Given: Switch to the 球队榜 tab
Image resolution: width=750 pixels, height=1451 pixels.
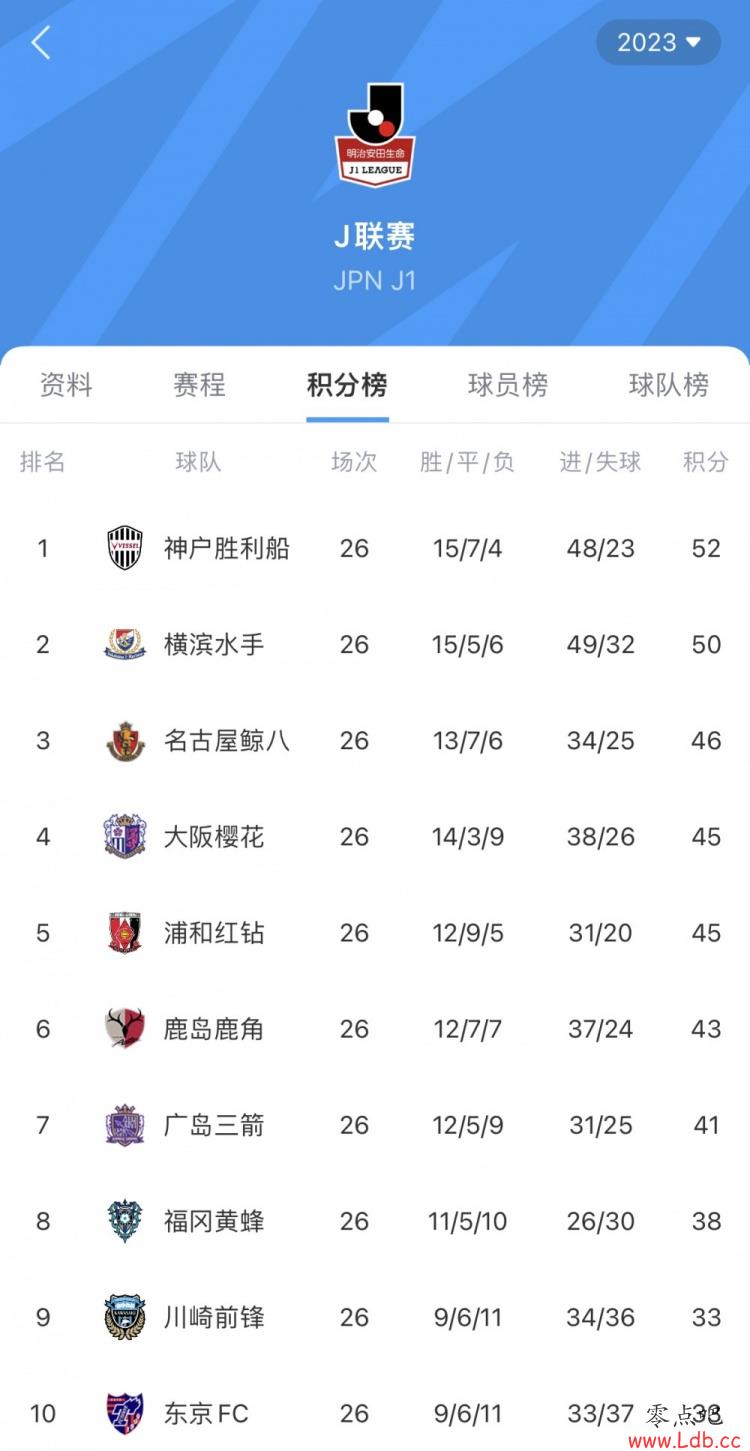Looking at the screenshot, I should (x=669, y=385).
